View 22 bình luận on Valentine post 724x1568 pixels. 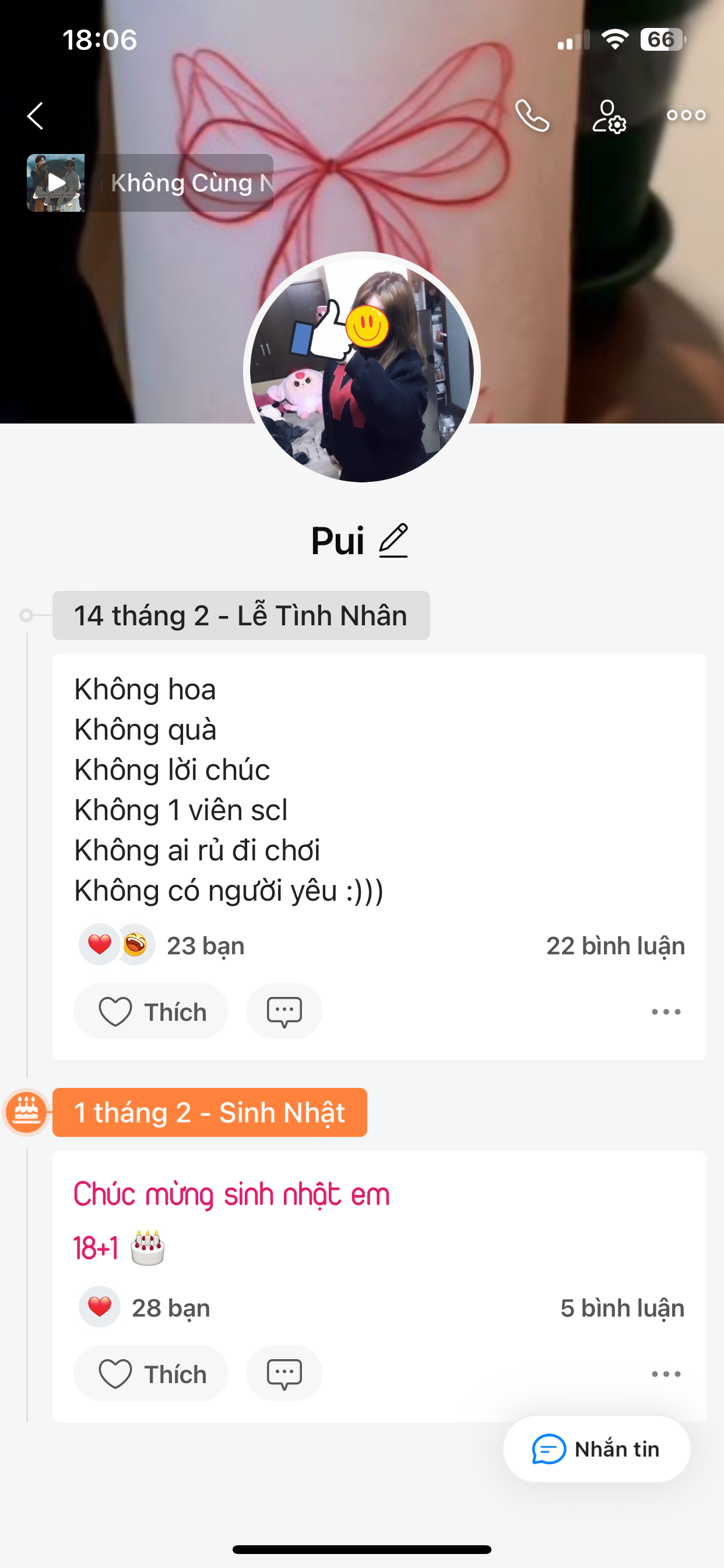(x=615, y=946)
